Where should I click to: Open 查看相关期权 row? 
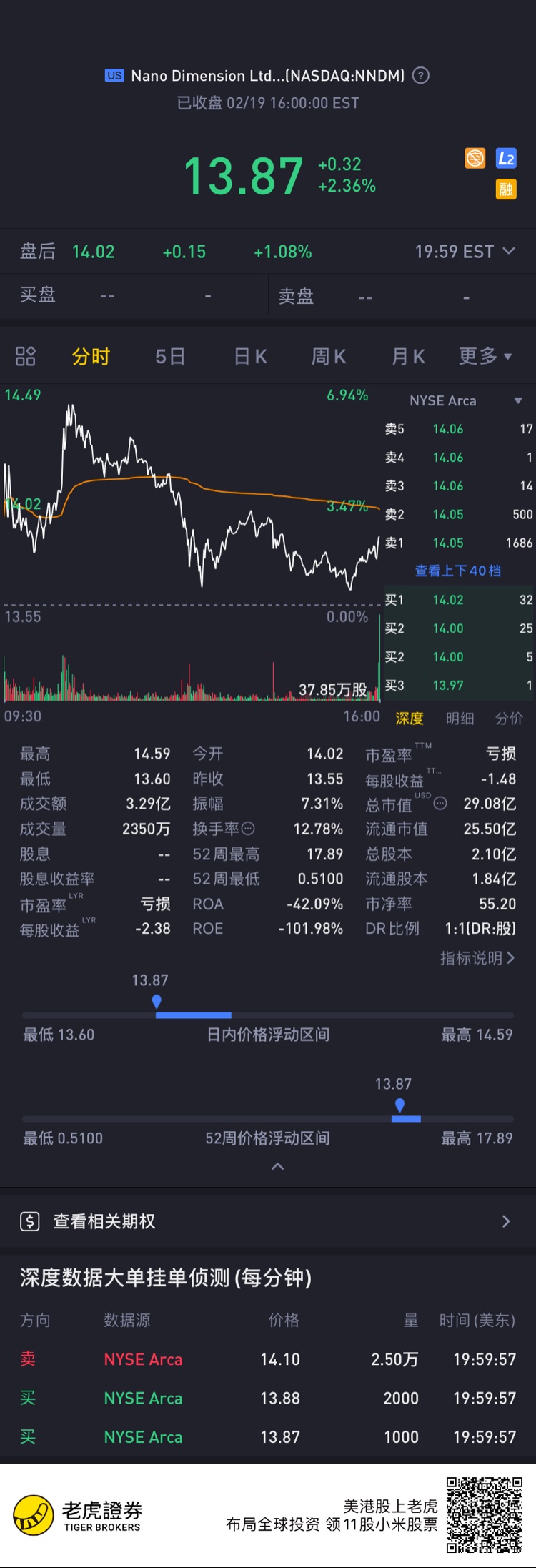tap(268, 1221)
